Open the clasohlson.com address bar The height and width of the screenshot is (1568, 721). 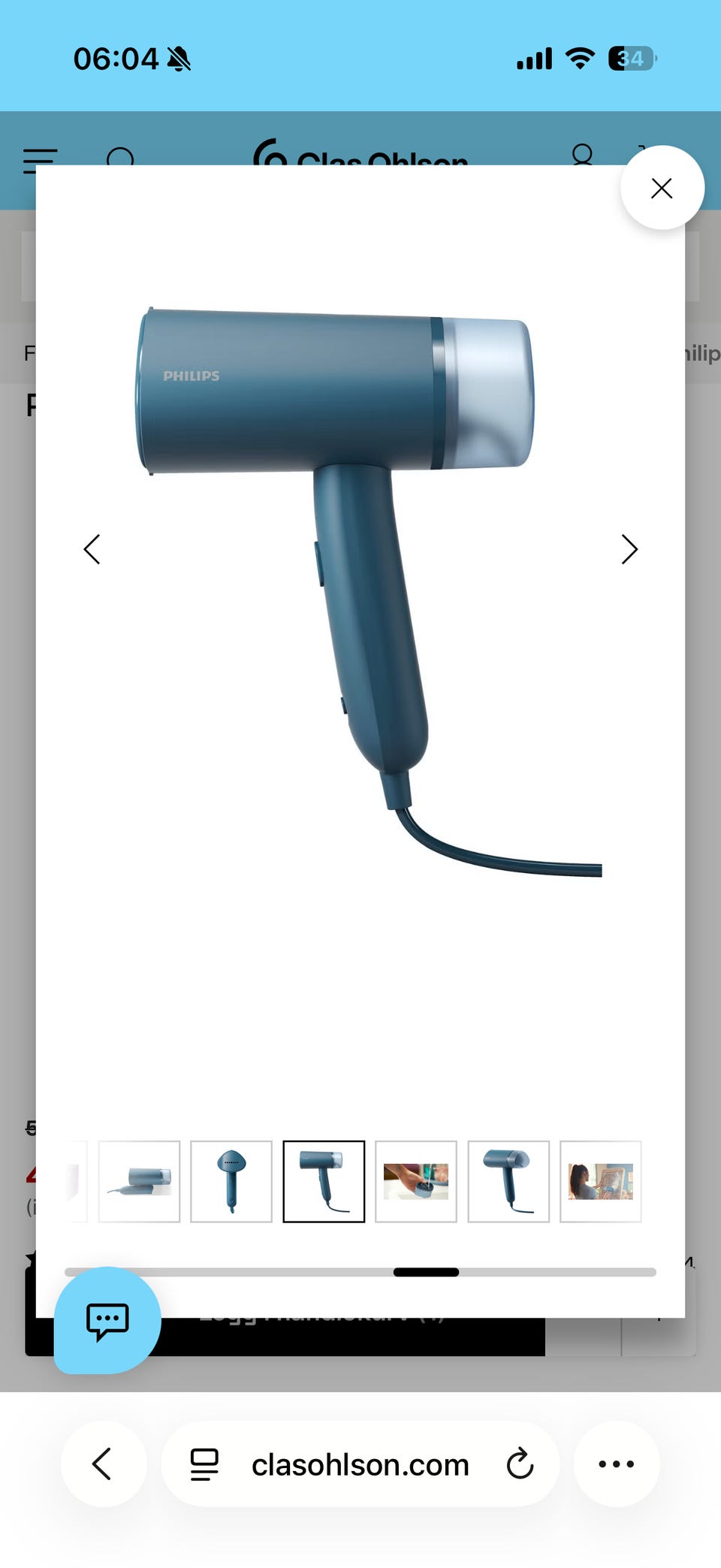pos(360,1464)
